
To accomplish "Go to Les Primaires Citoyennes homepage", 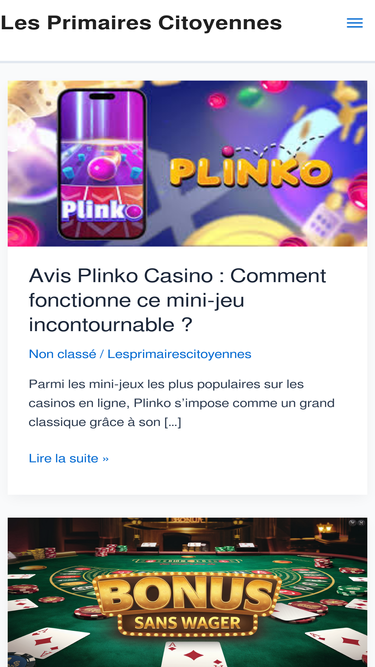I will coord(141,23).
